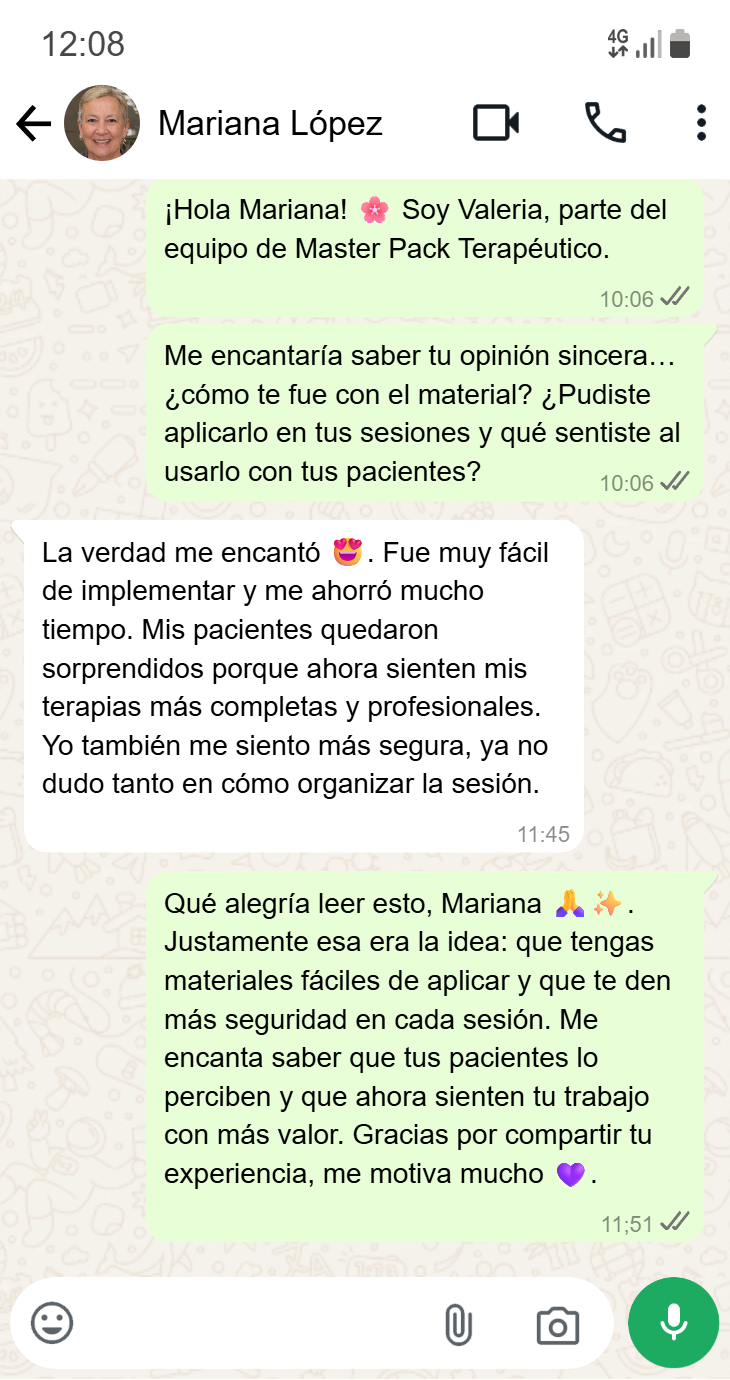Tap the microphone voice message button
This screenshot has width=730, height=1380.
click(x=673, y=1323)
